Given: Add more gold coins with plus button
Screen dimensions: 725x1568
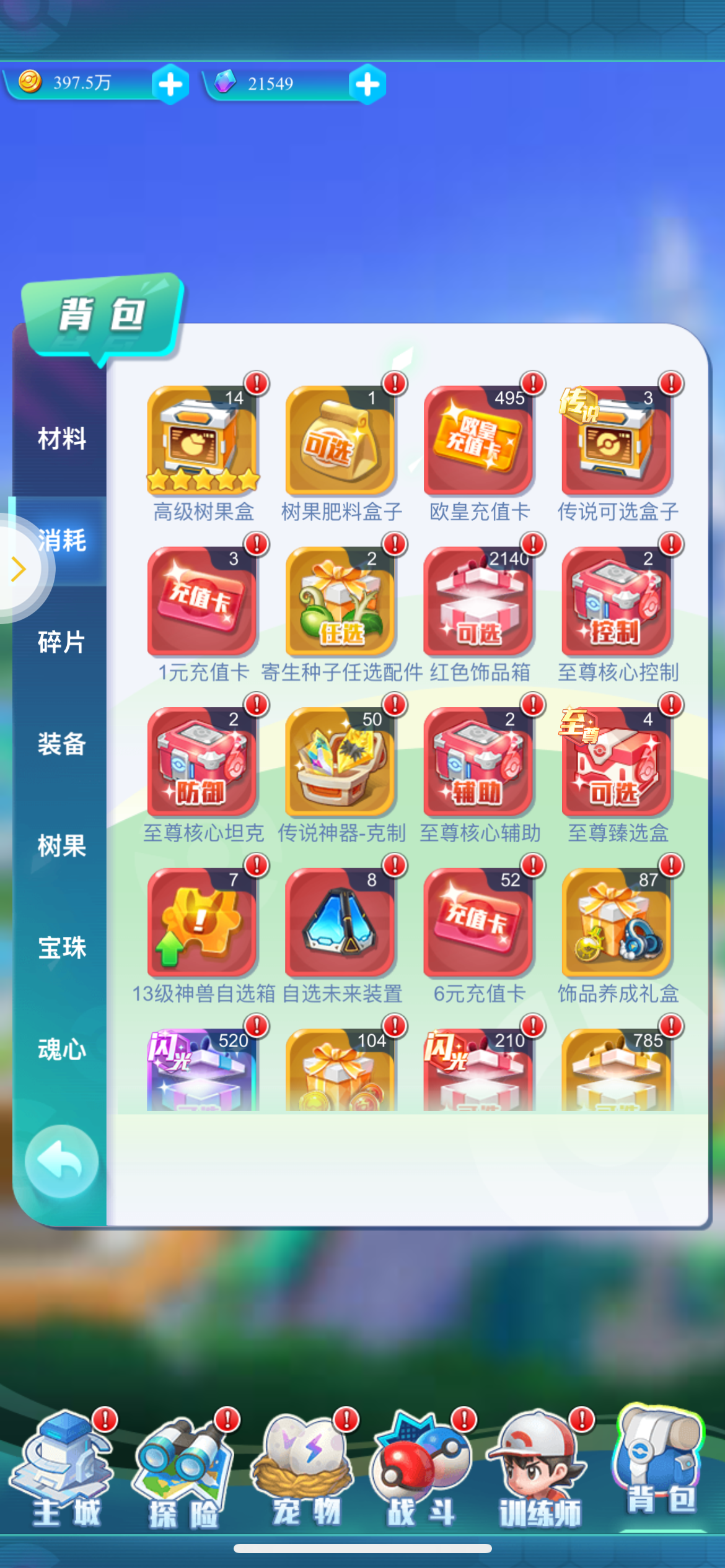Looking at the screenshot, I should click(170, 84).
